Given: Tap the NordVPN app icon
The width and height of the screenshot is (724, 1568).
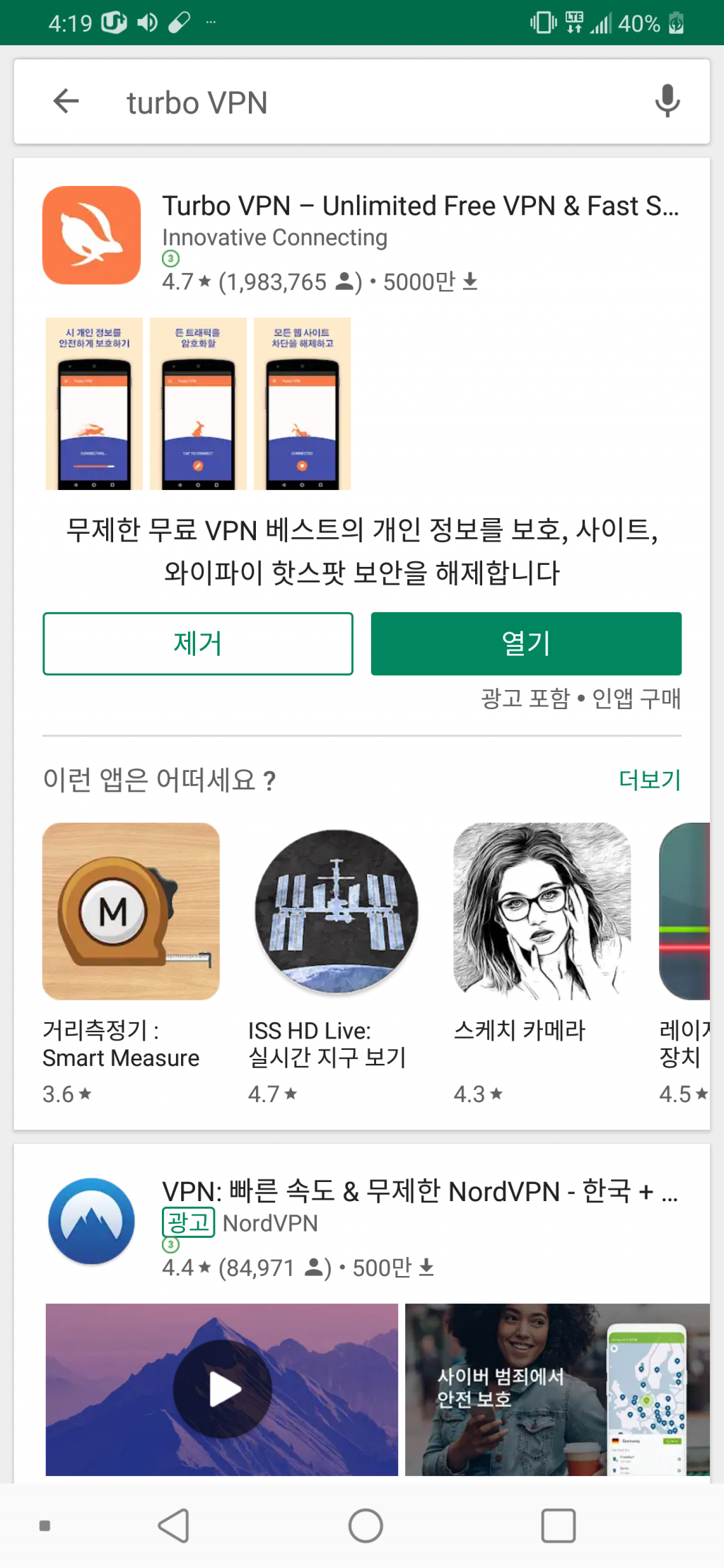Looking at the screenshot, I should point(91,1224).
